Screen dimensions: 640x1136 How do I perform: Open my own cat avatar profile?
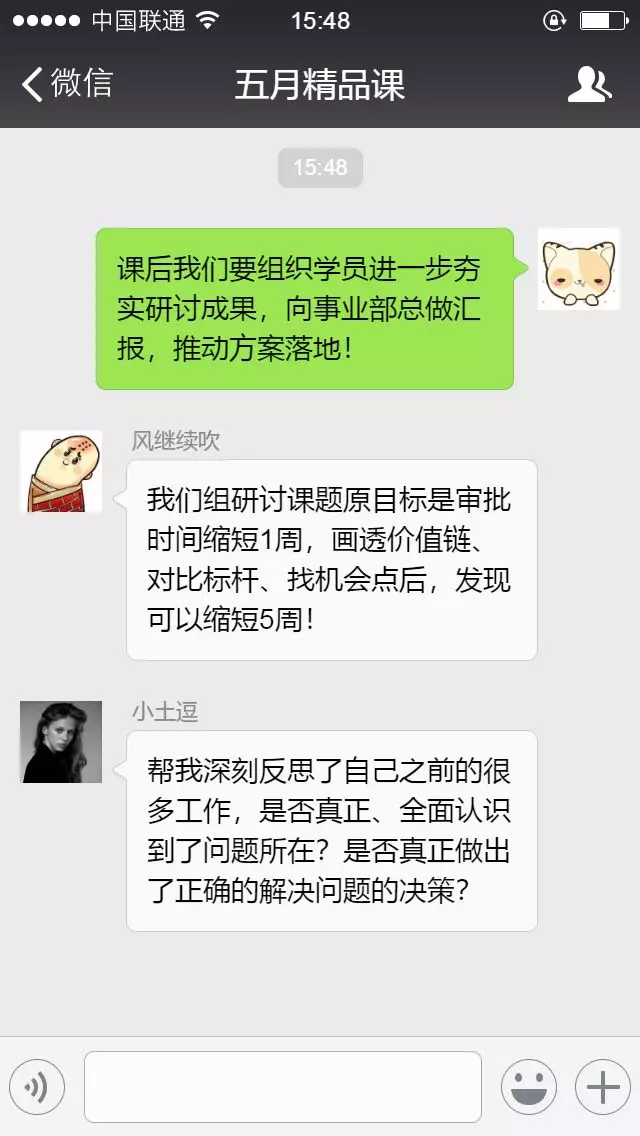click(578, 268)
